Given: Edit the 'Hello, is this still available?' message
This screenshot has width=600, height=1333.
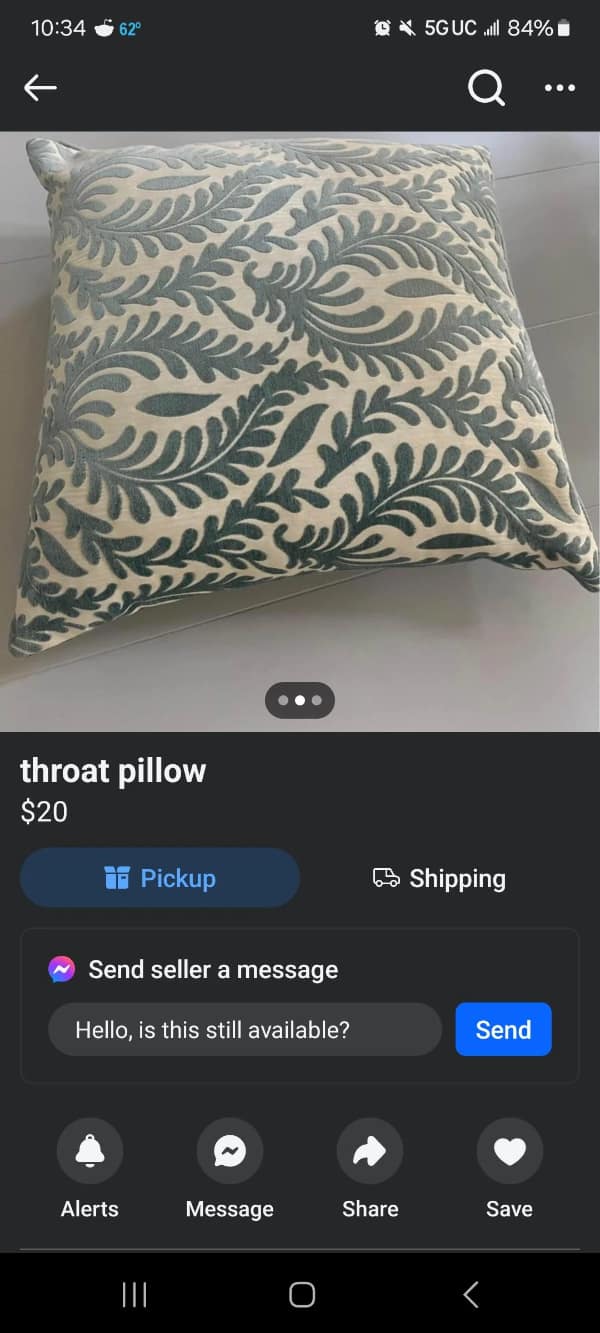Looking at the screenshot, I should [244, 1029].
